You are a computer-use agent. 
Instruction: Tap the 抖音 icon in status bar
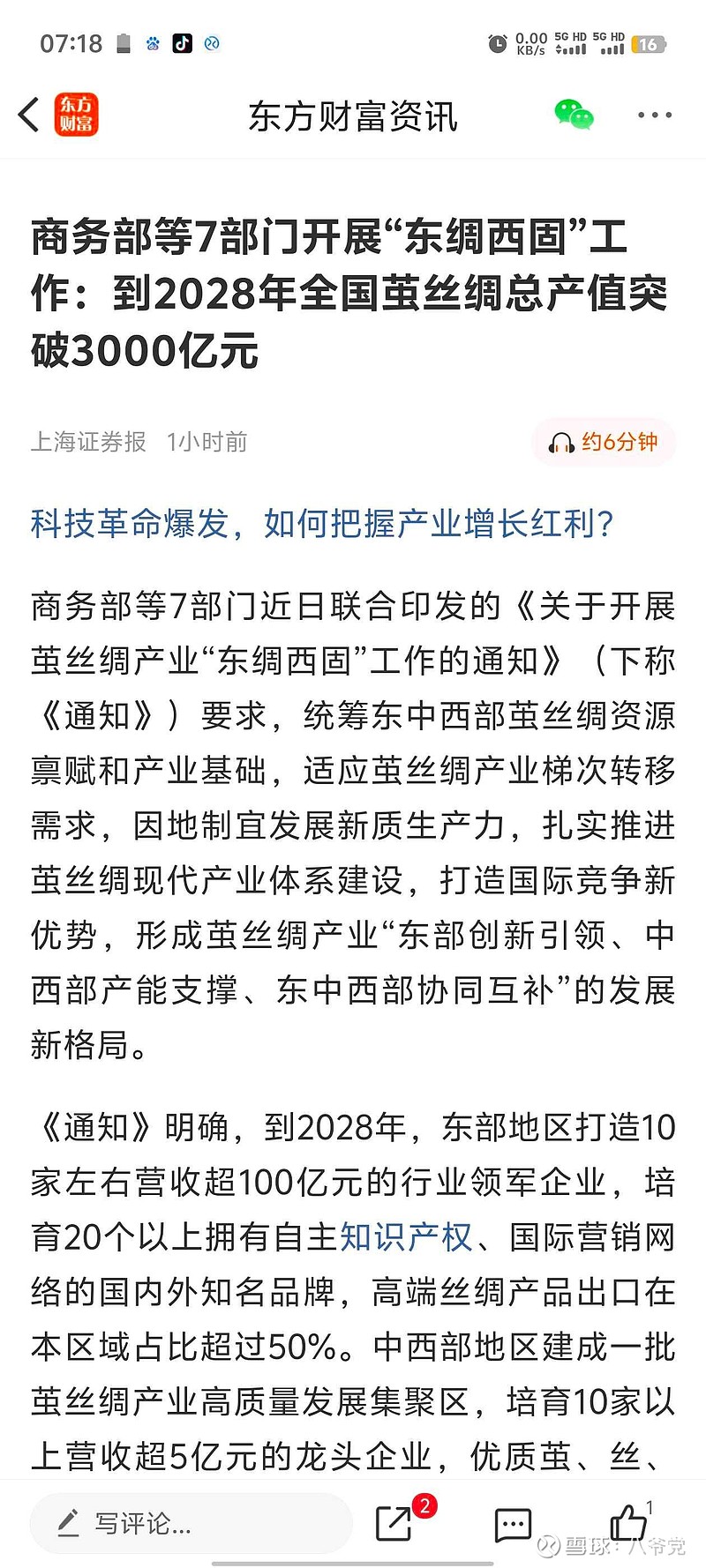(183, 41)
